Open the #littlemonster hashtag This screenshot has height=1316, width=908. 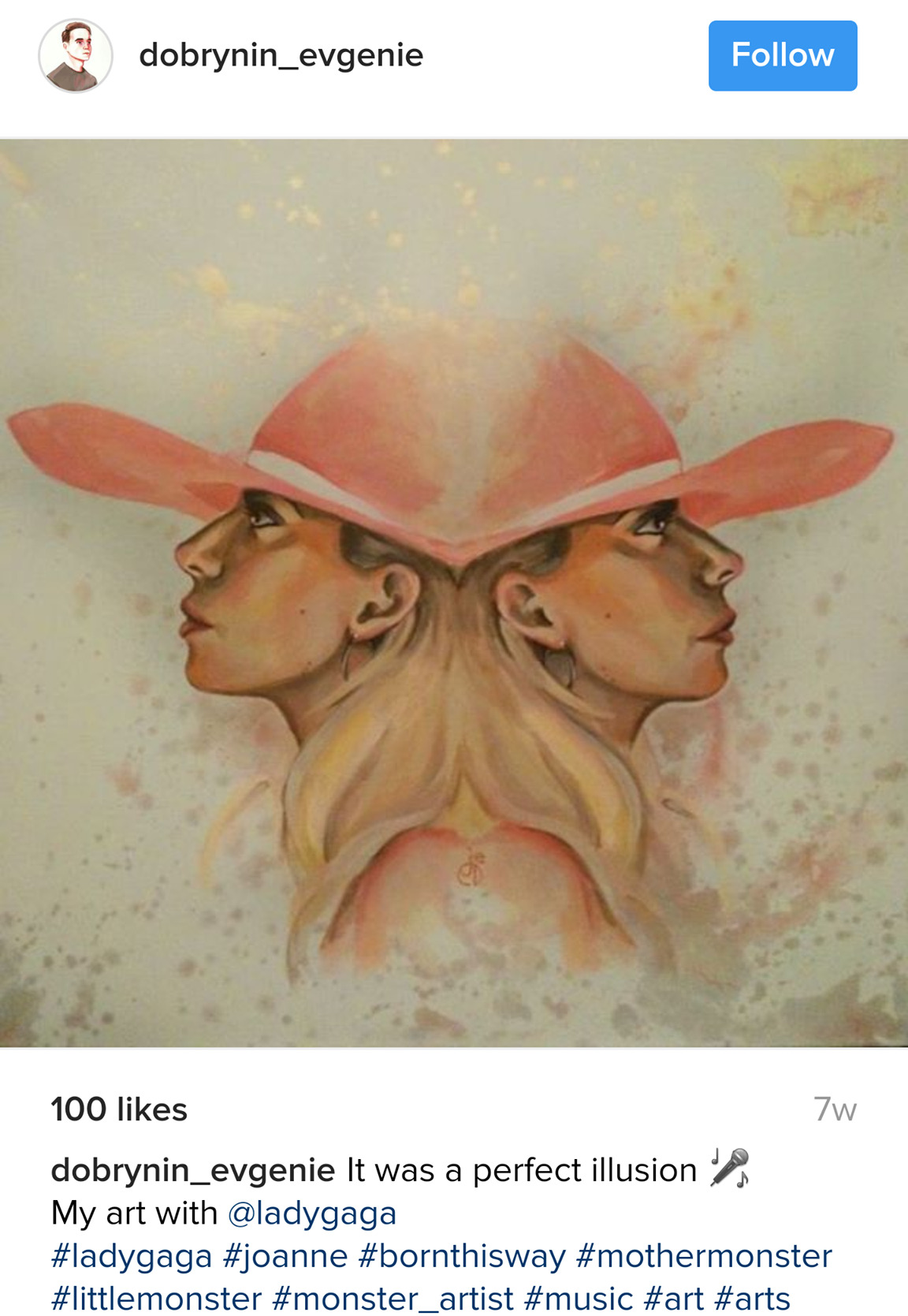(156, 1299)
